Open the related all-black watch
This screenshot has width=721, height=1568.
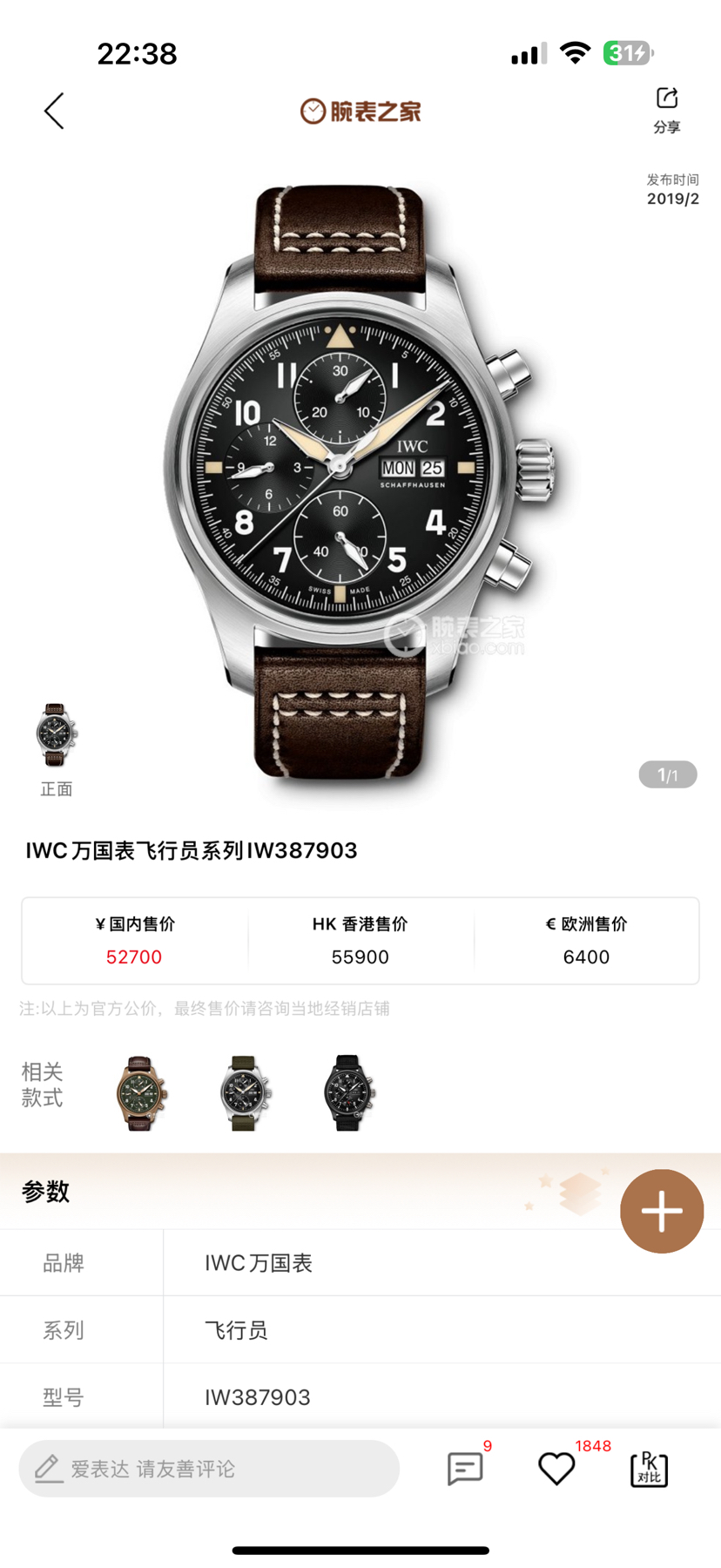(348, 1093)
